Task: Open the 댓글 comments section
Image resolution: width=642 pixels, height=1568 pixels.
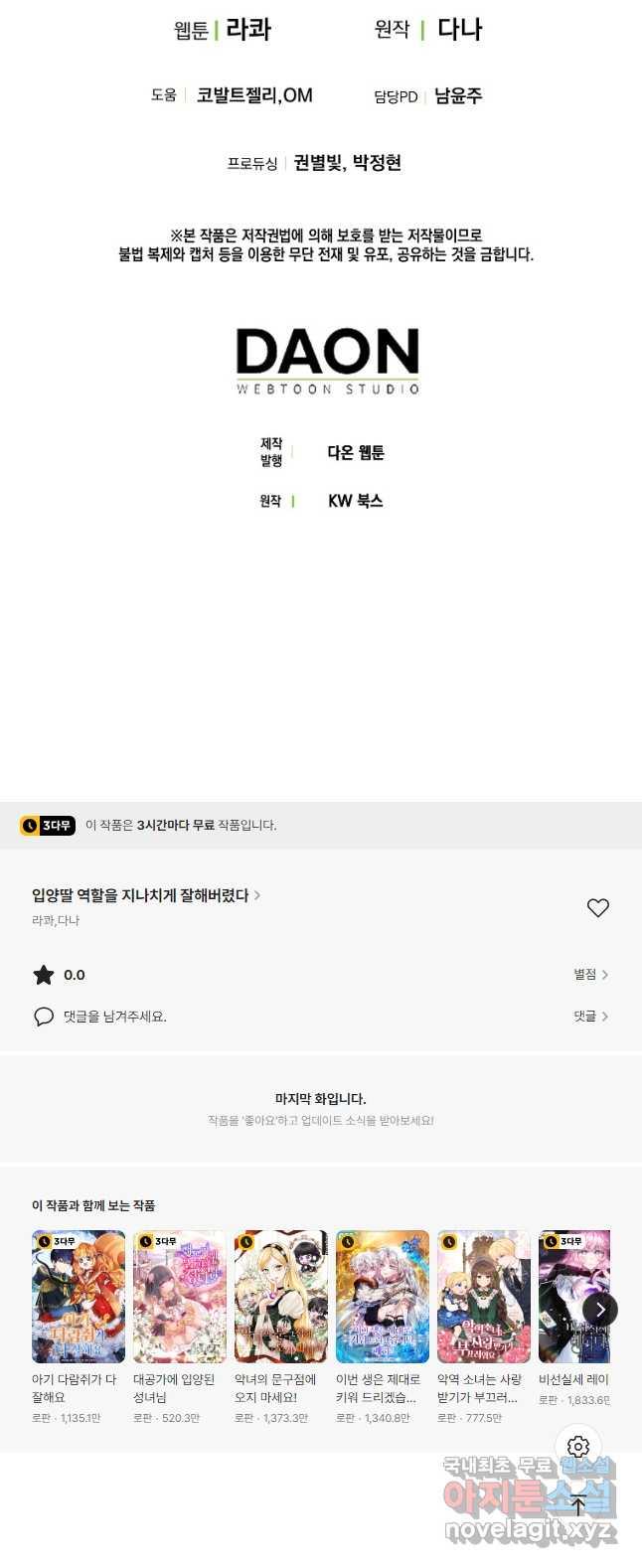Action: [x=590, y=1017]
